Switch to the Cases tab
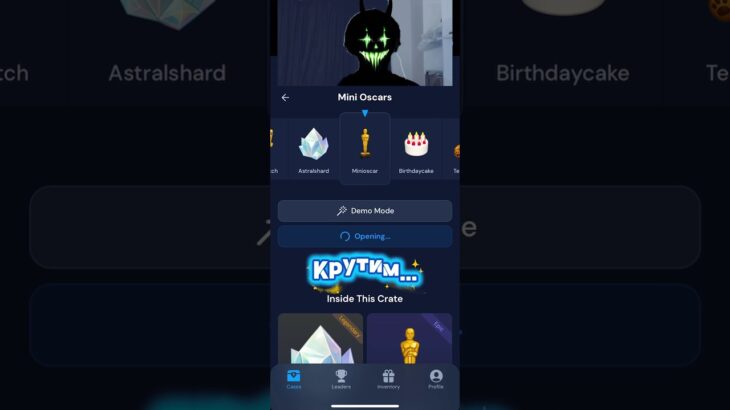730x410 pixels. click(x=294, y=379)
